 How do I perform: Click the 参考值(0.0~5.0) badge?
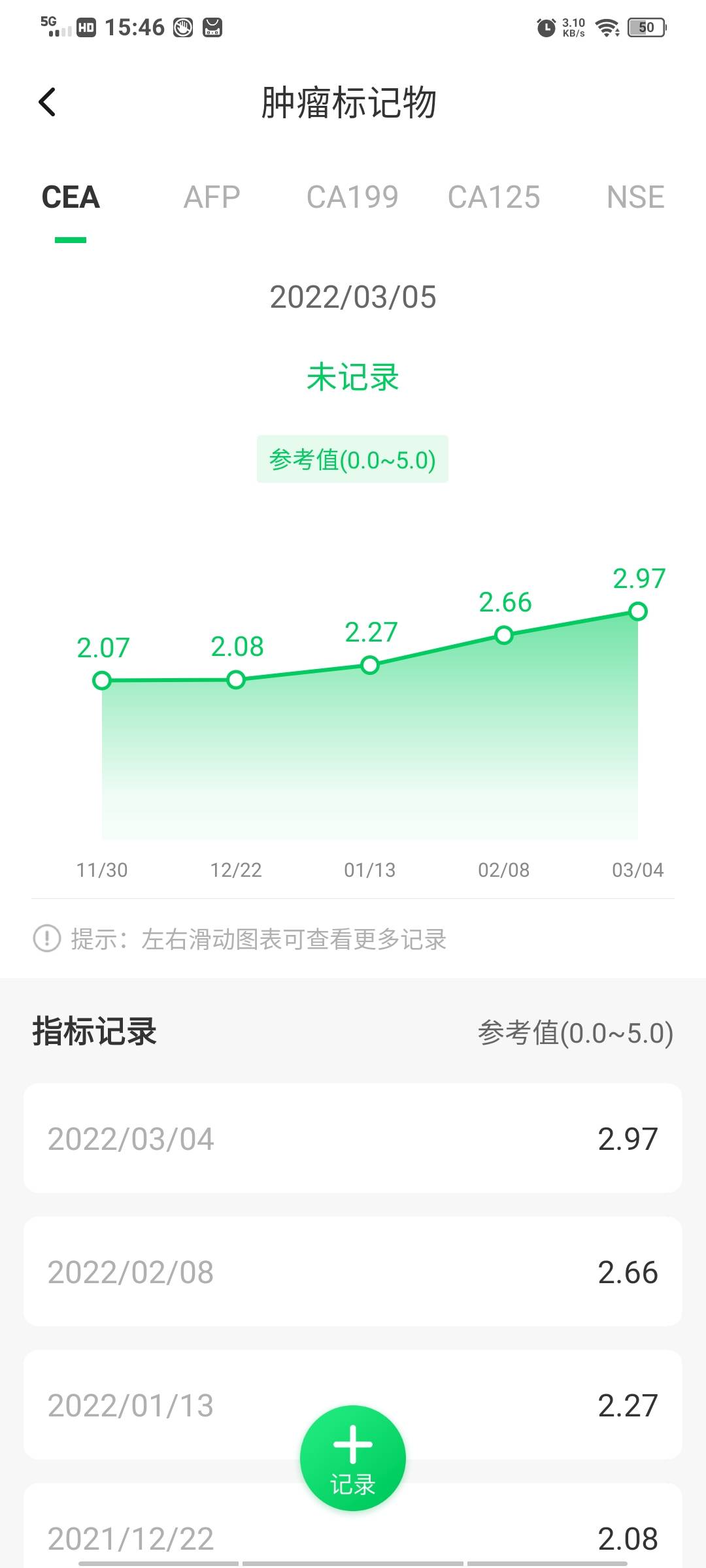point(352,459)
